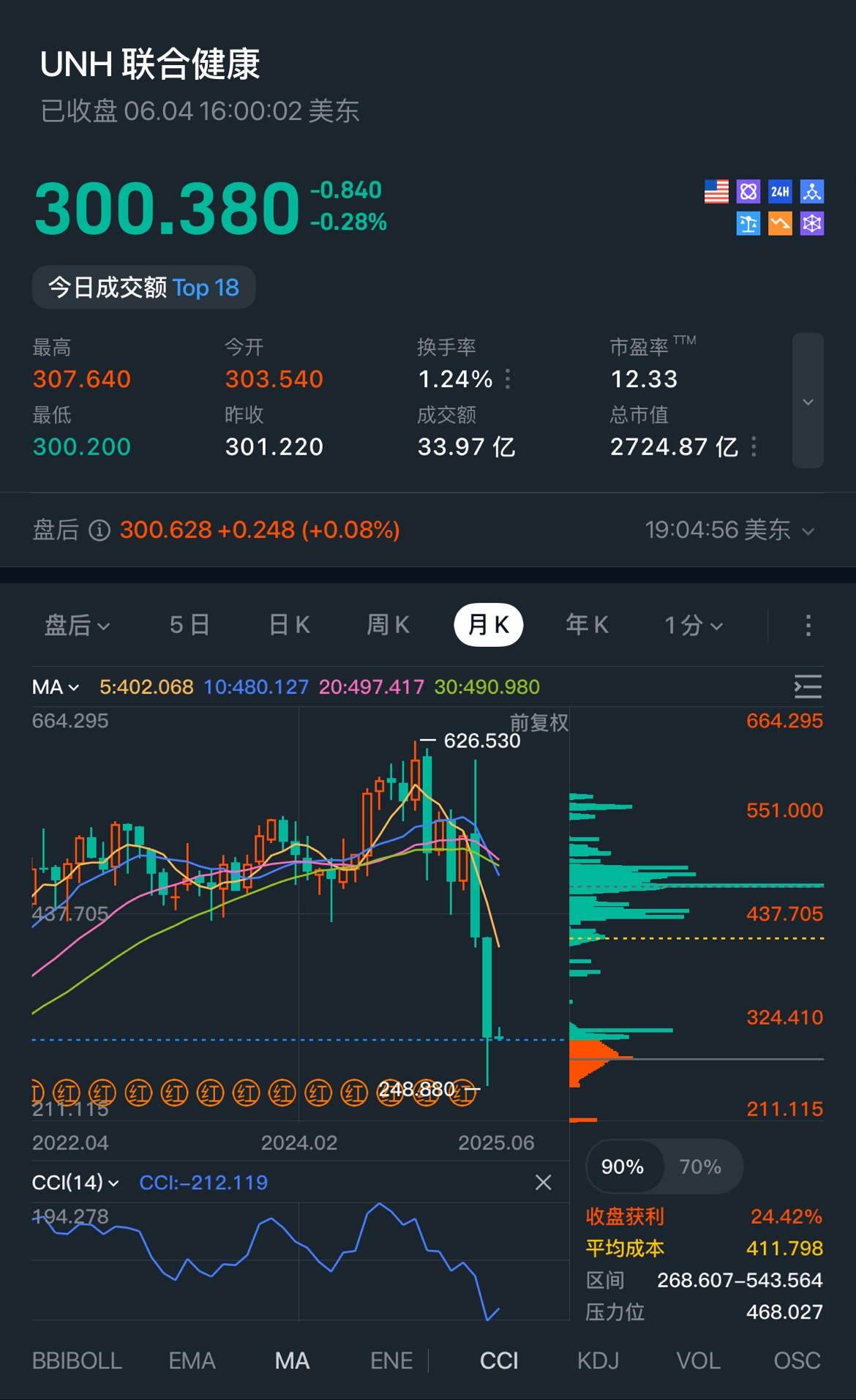
Task: Expand the 19:04:56 美东 after-hours dropdown
Action: [729, 530]
